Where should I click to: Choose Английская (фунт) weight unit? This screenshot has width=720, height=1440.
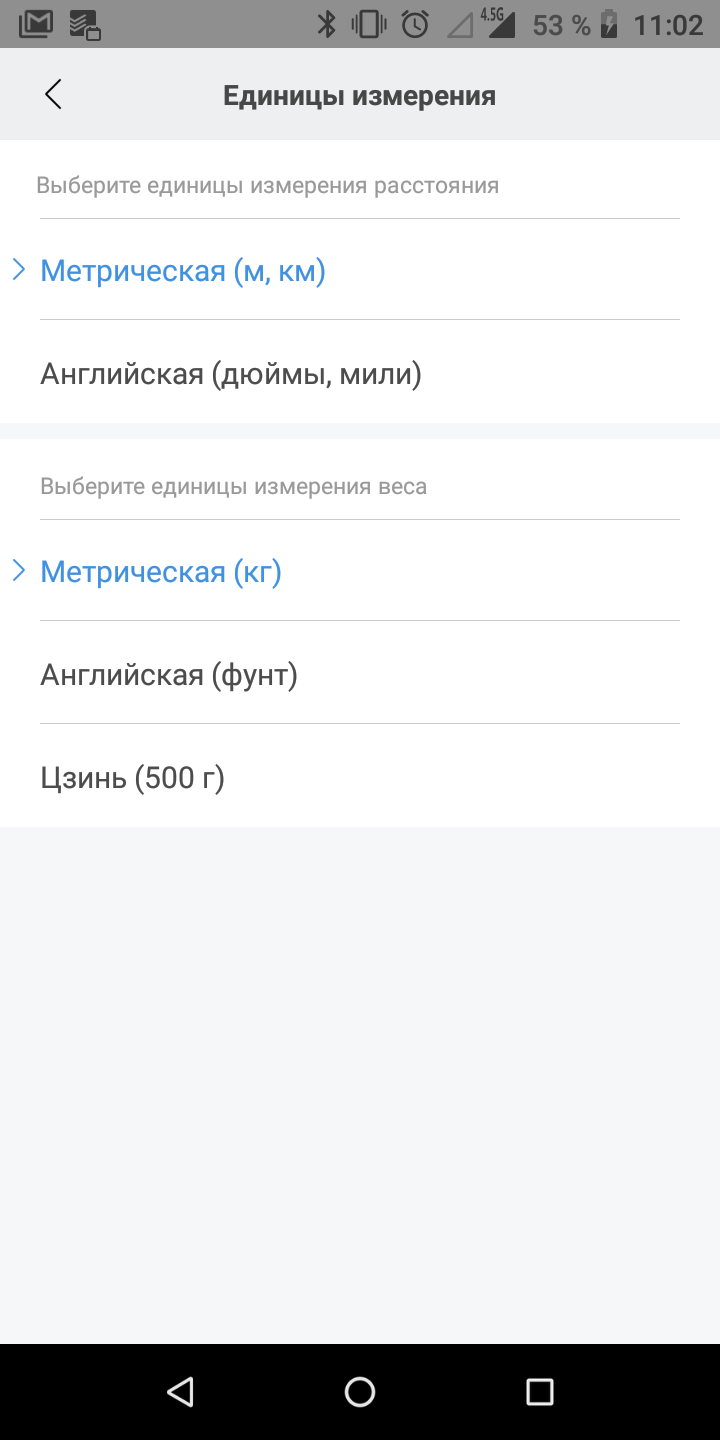pos(169,676)
